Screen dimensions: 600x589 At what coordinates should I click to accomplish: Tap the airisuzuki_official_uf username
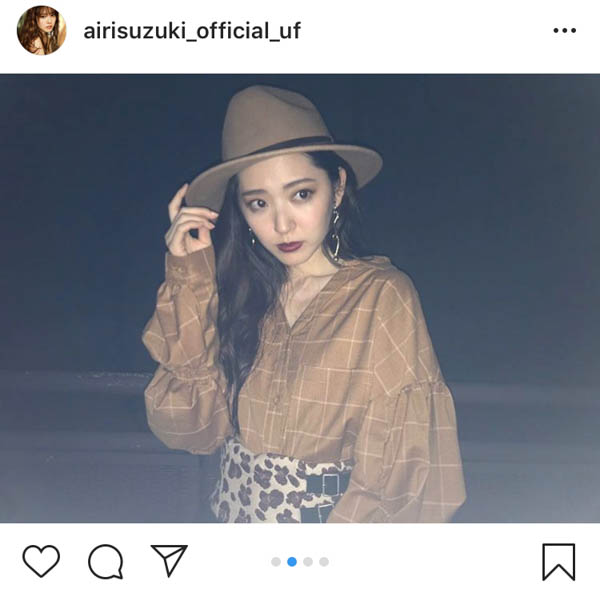coord(192,31)
